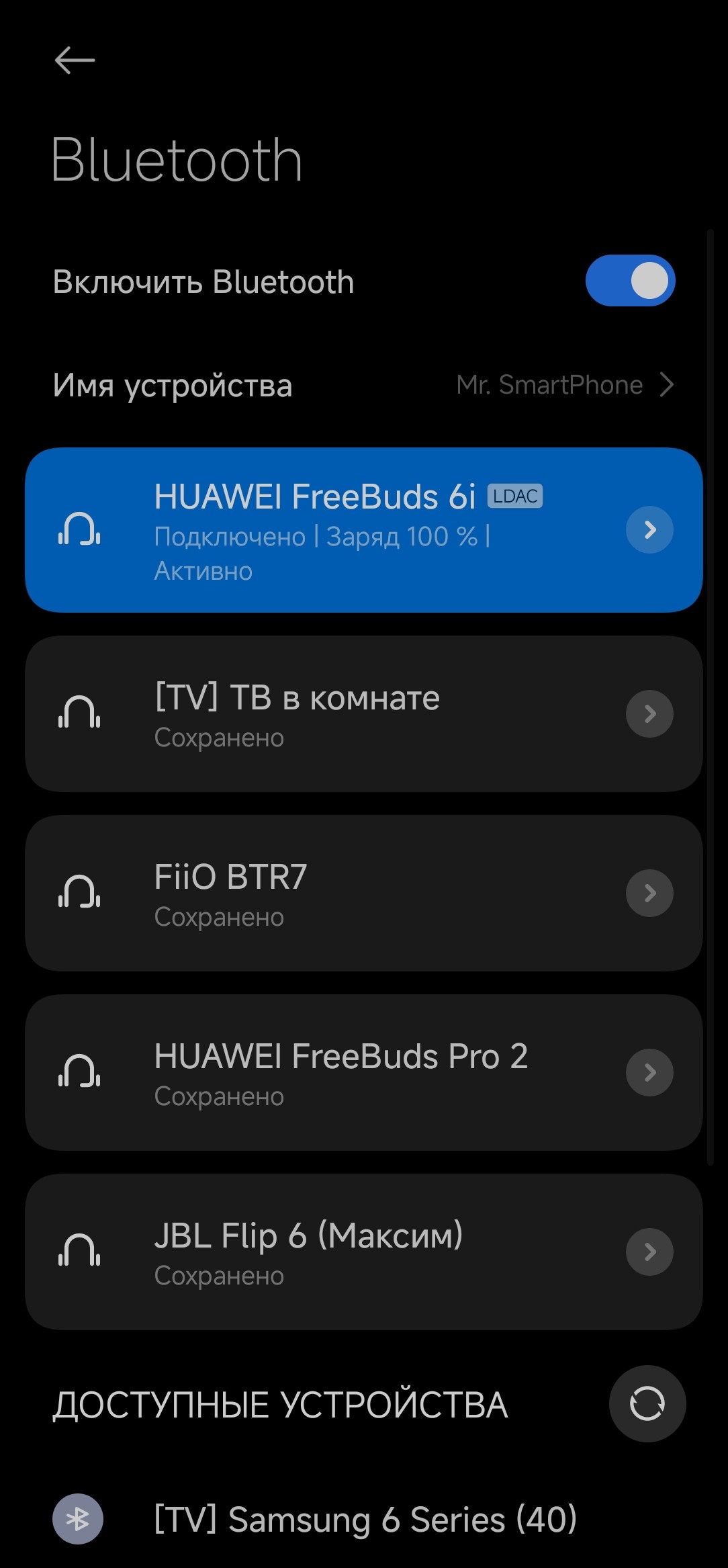The image size is (728, 1568).
Task: Connect to [TV] ТВ в комнате
Action: [322, 714]
